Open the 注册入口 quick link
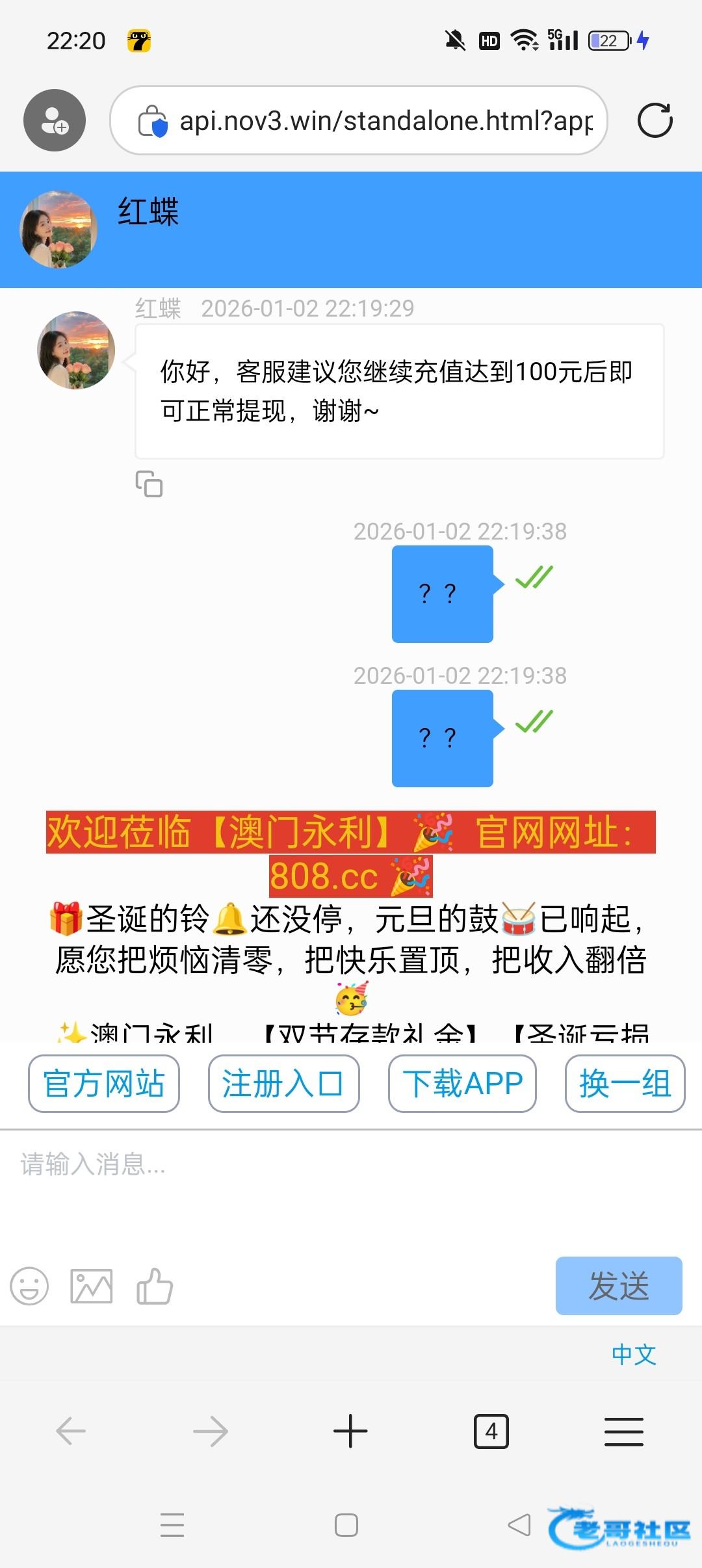The height and width of the screenshot is (1568, 702). 283,1084
